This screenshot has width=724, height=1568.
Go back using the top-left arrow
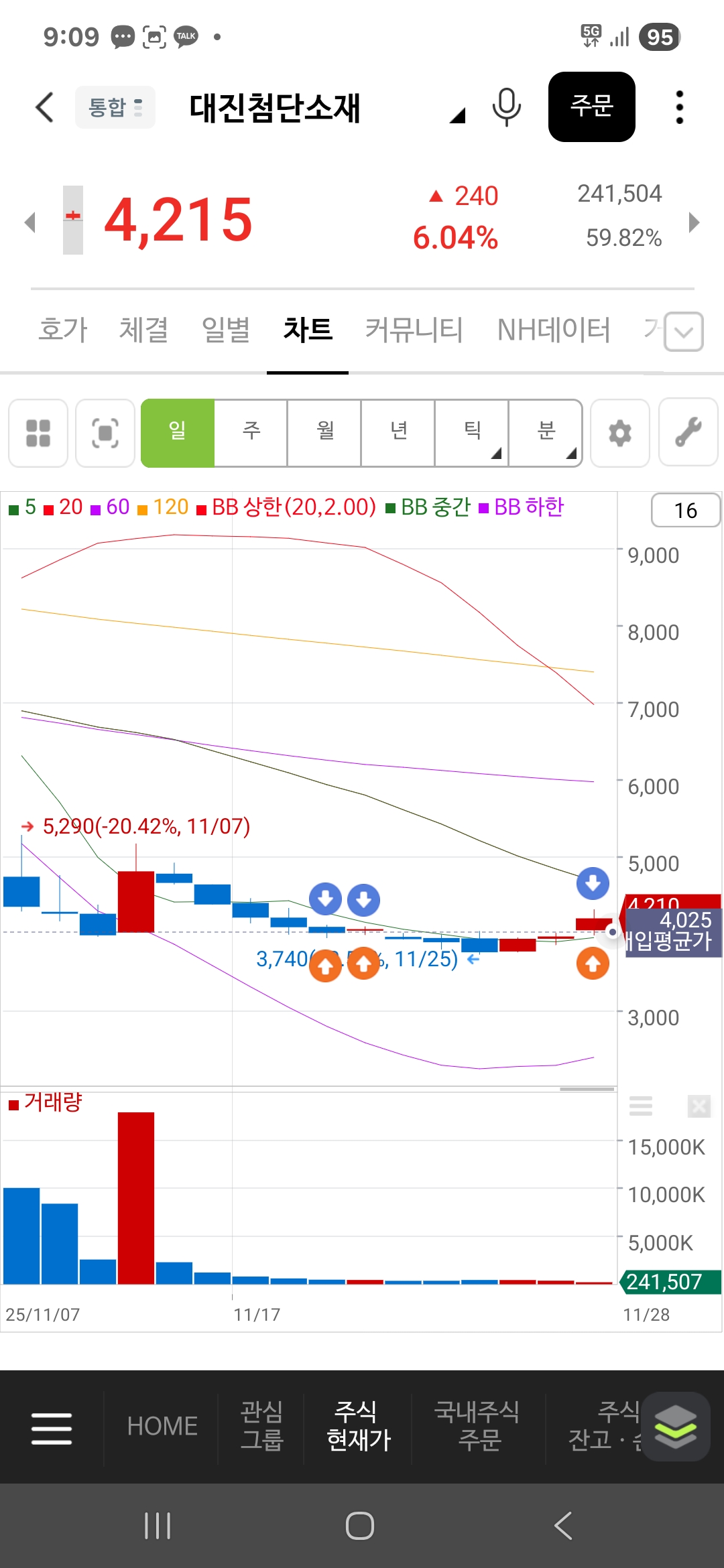44,107
